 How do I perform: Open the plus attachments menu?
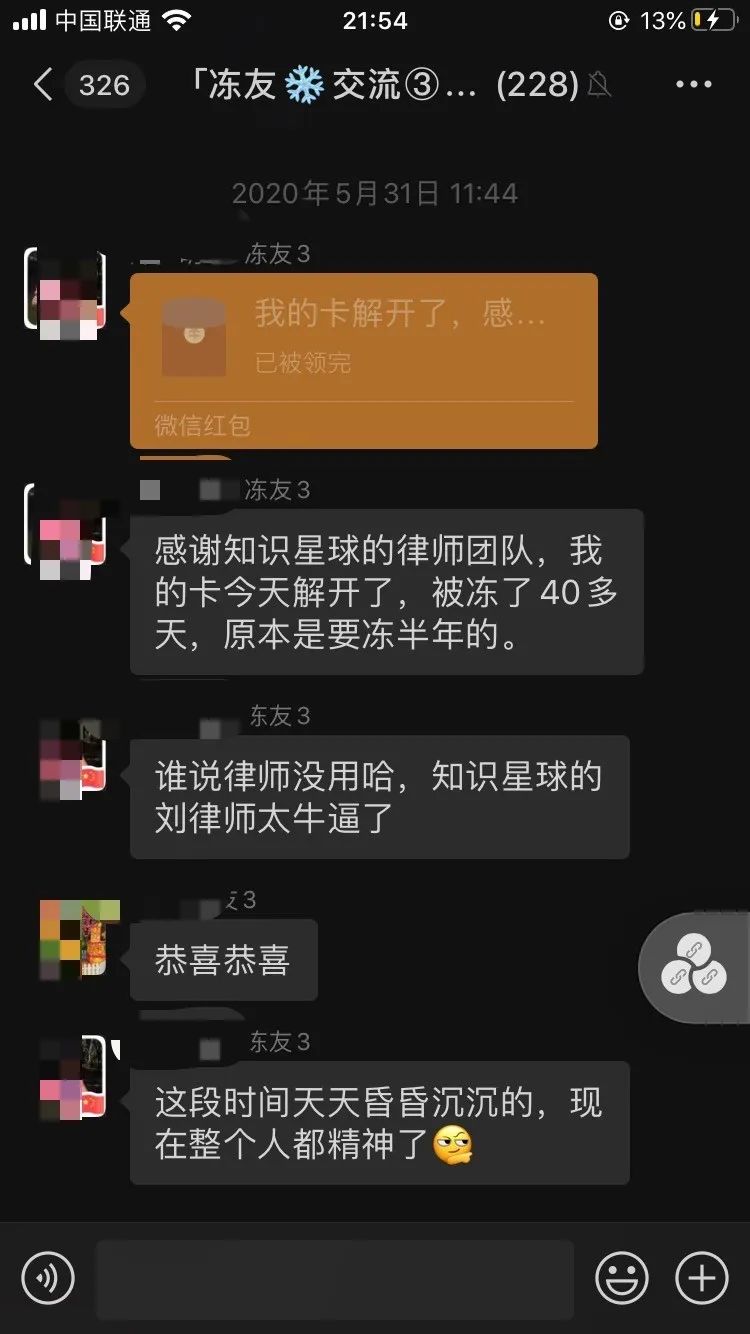pyautogui.click(x=702, y=1277)
